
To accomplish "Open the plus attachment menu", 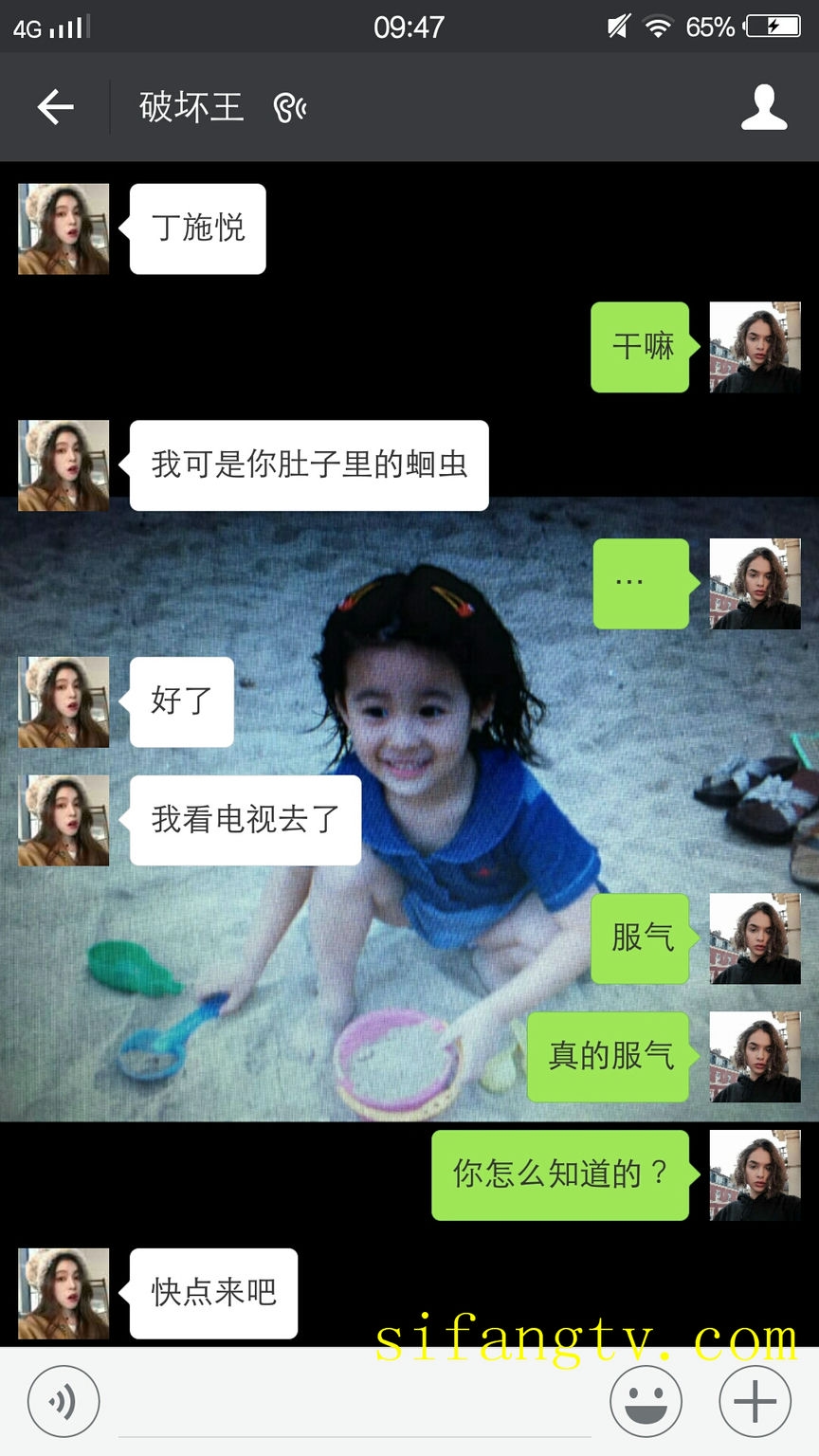I will [755, 1401].
